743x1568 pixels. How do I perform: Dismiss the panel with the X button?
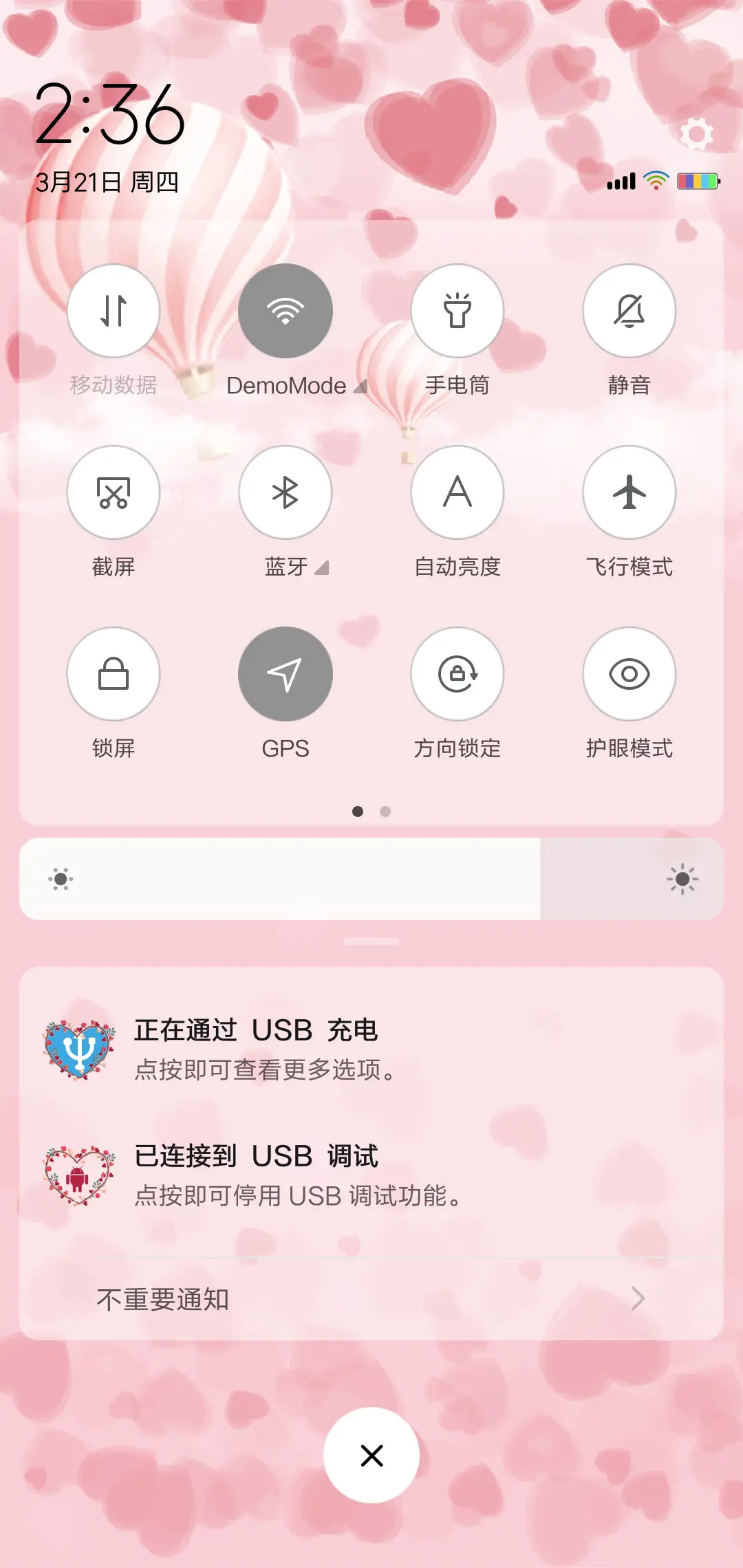coord(371,1455)
